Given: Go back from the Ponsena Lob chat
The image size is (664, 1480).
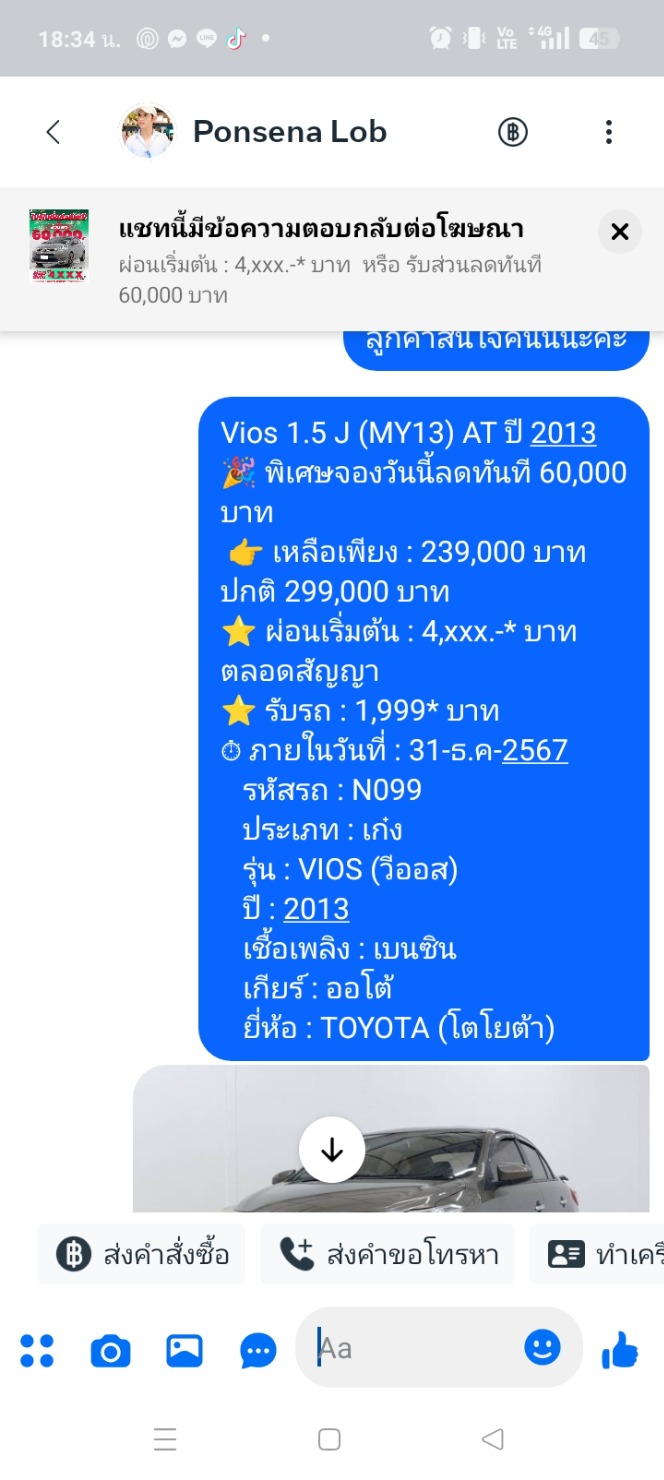Looking at the screenshot, I should pos(54,132).
